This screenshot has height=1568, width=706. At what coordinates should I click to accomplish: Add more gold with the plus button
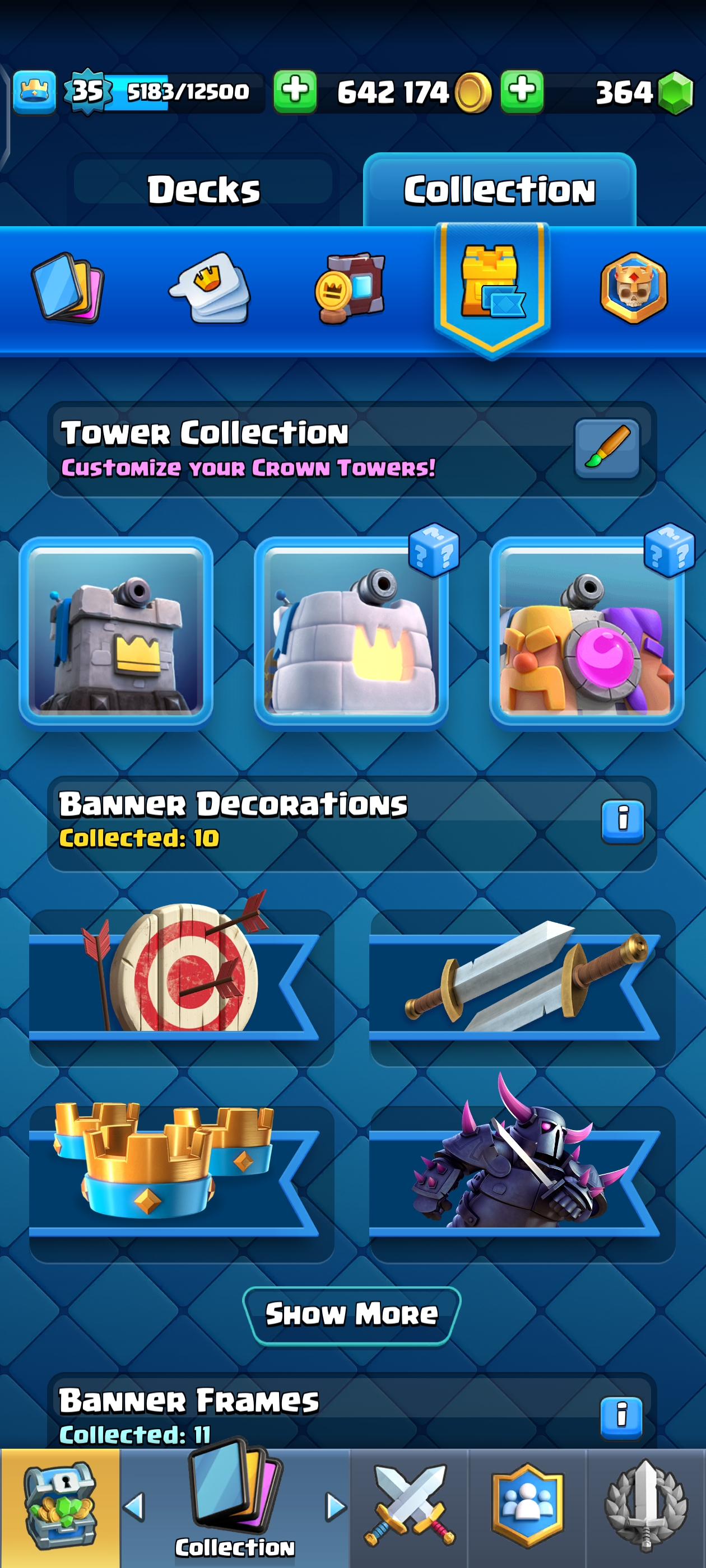coord(295,92)
